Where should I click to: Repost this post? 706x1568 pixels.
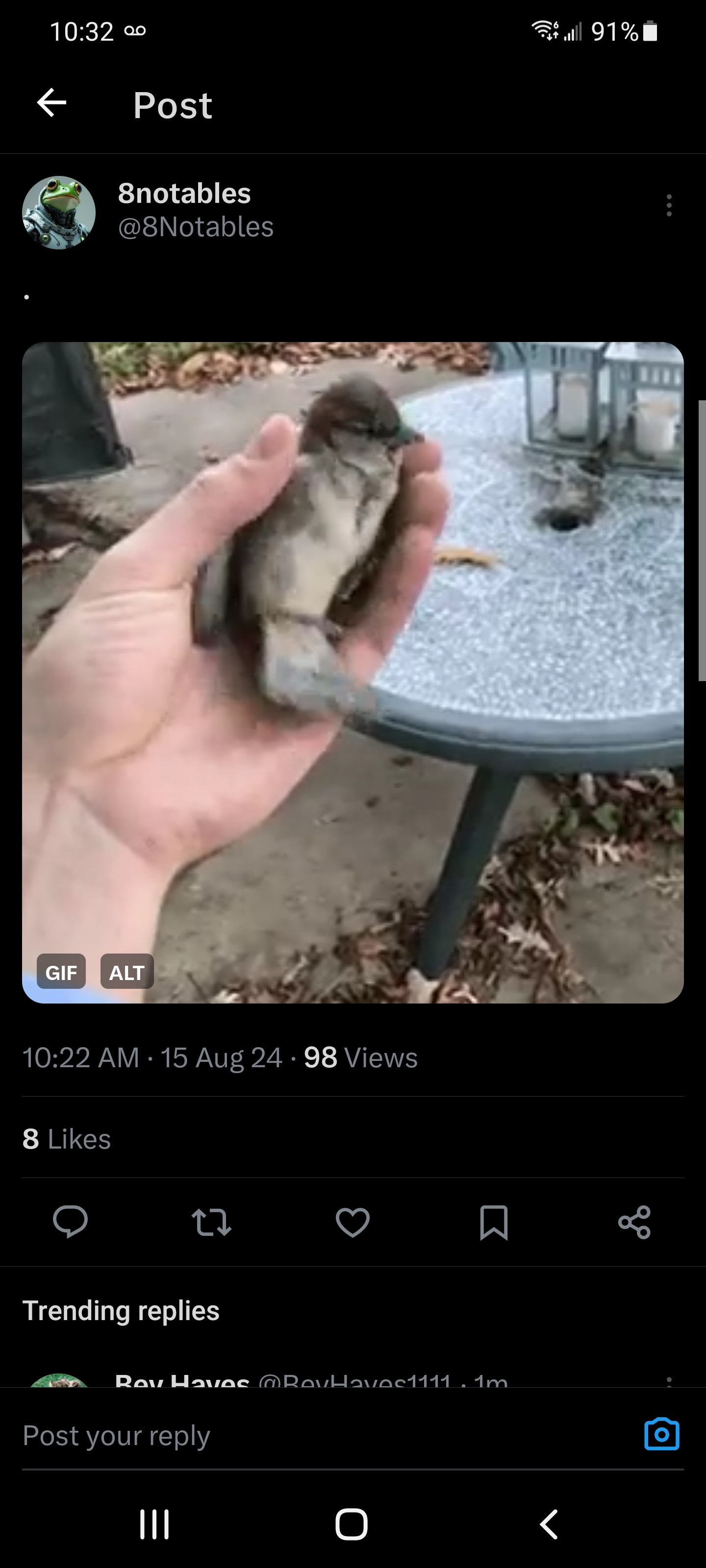211,1222
